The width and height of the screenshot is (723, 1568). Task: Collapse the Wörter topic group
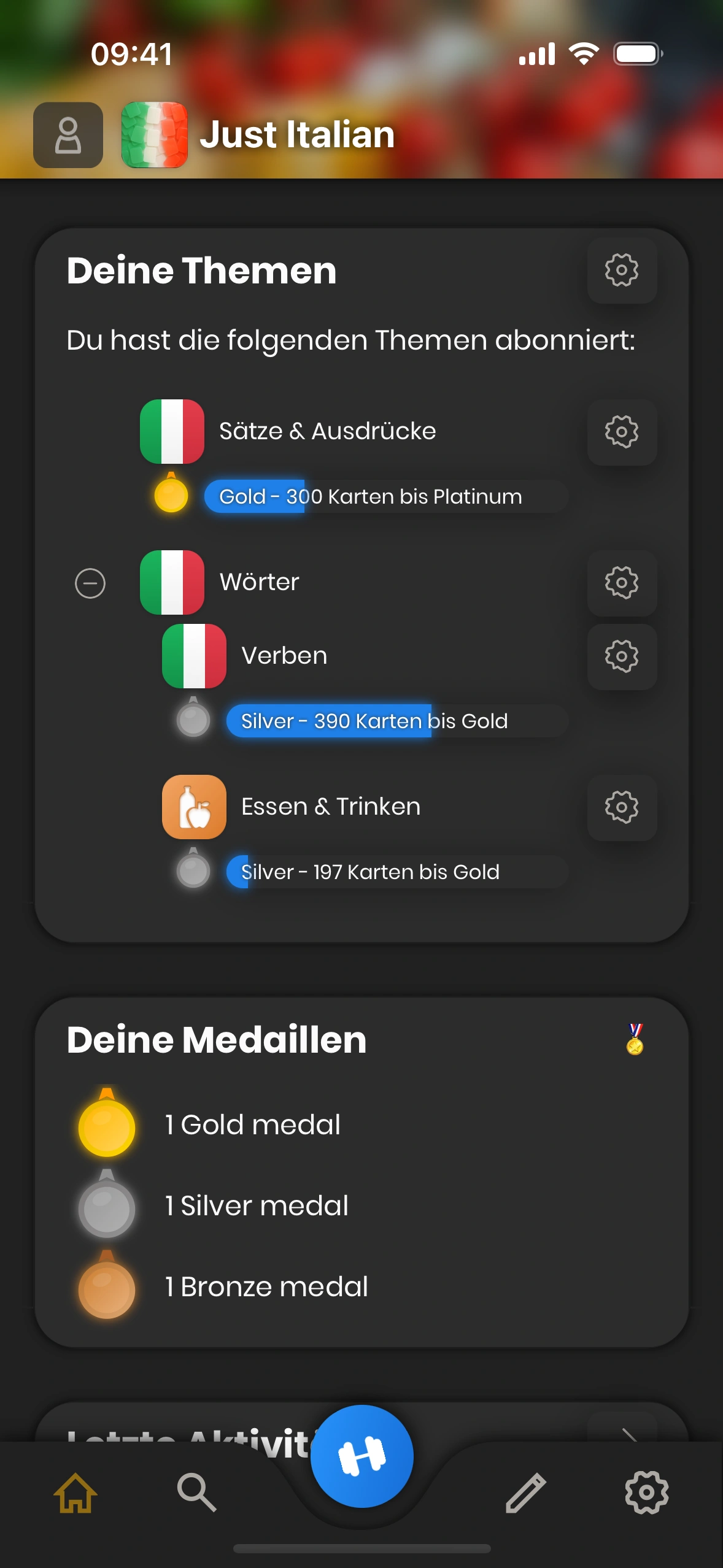(90, 583)
